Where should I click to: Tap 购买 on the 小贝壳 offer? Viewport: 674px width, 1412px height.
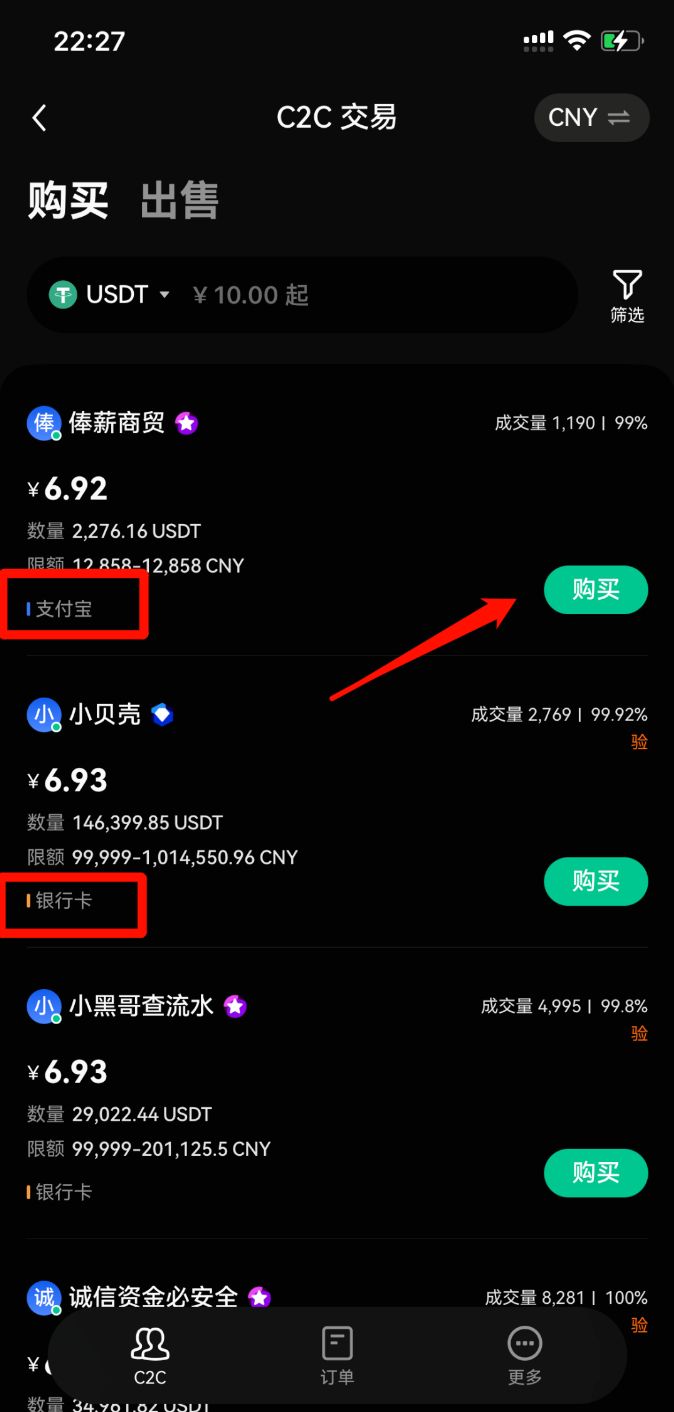click(596, 881)
